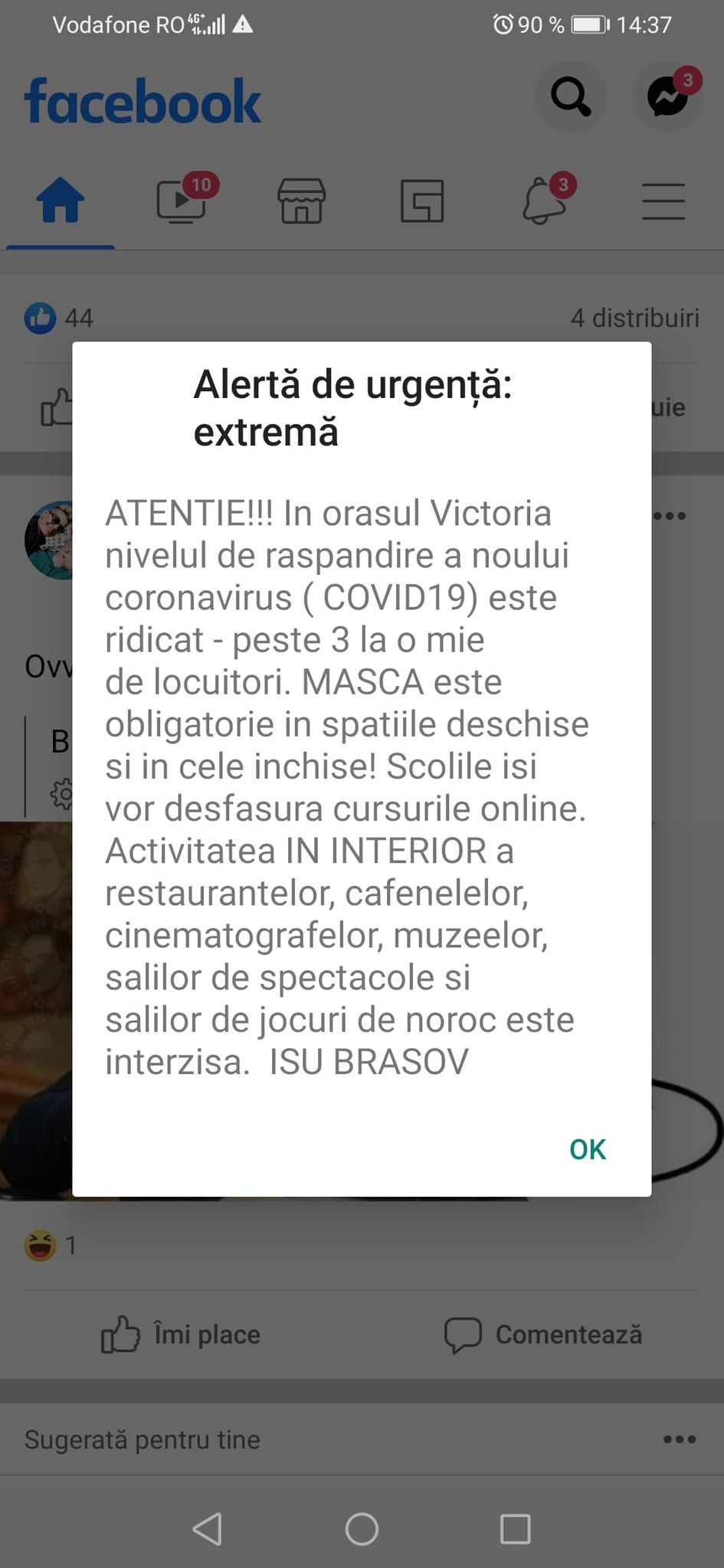Open Messenger chats
This screenshot has width=724, height=1568.
pos(667,97)
